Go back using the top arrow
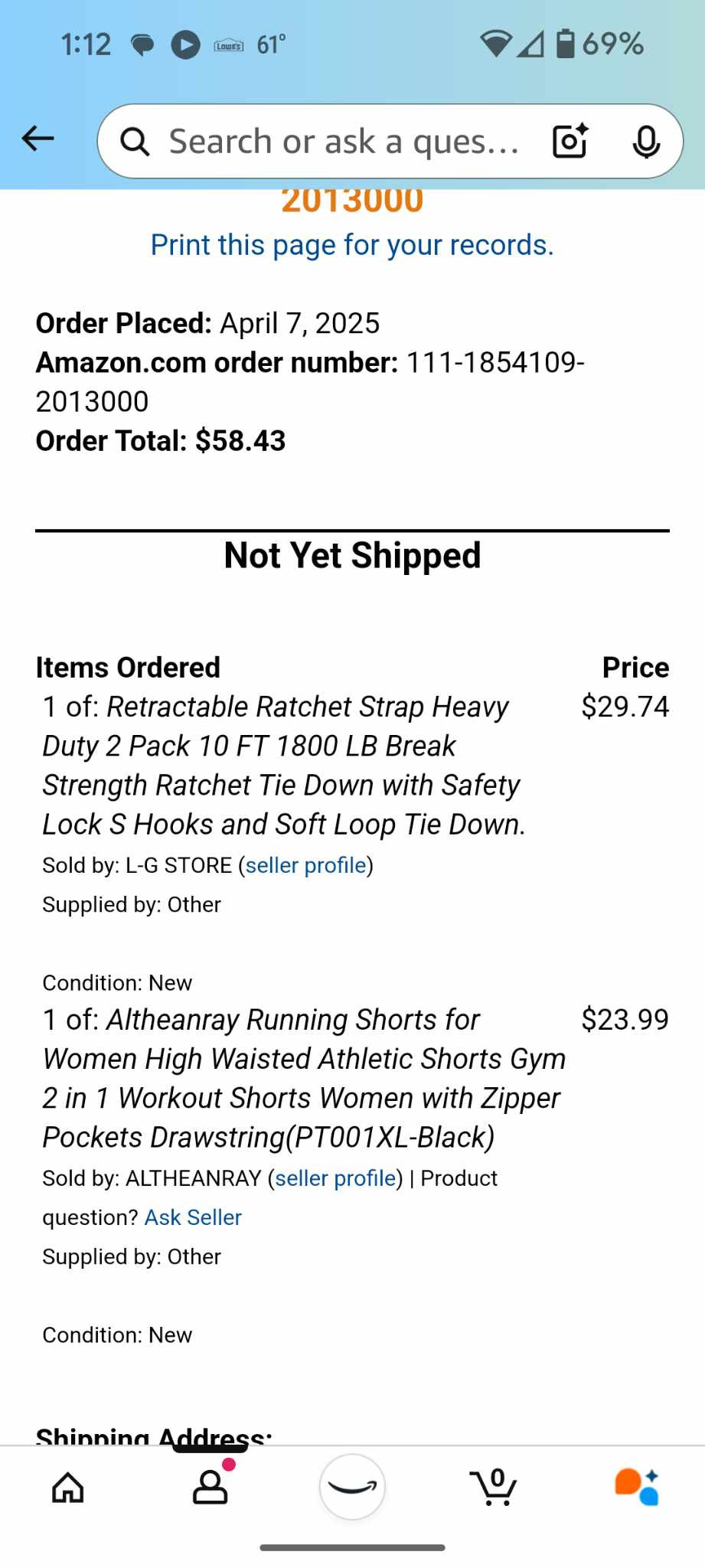 (38, 139)
